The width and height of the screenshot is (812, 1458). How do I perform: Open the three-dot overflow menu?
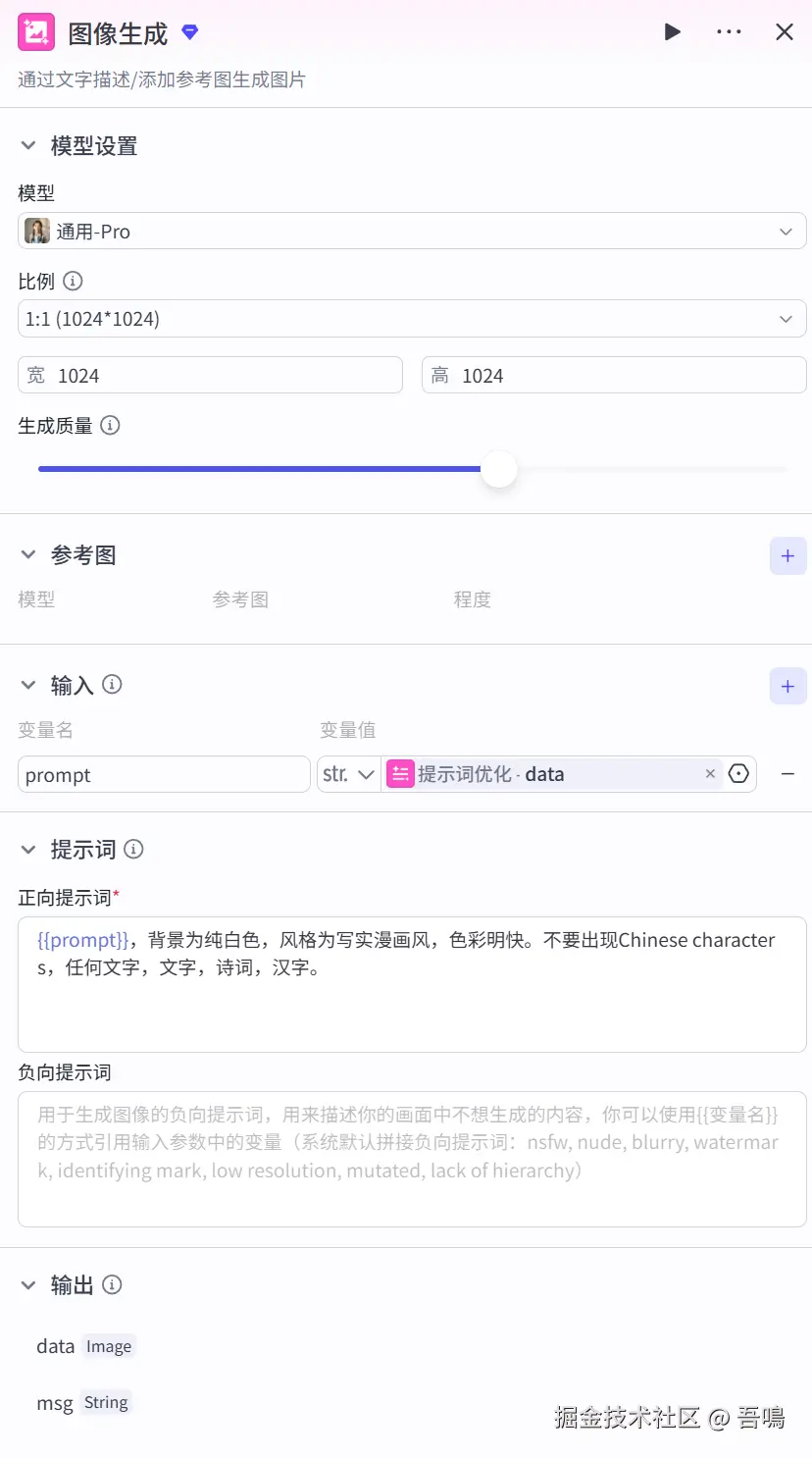coord(729,32)
